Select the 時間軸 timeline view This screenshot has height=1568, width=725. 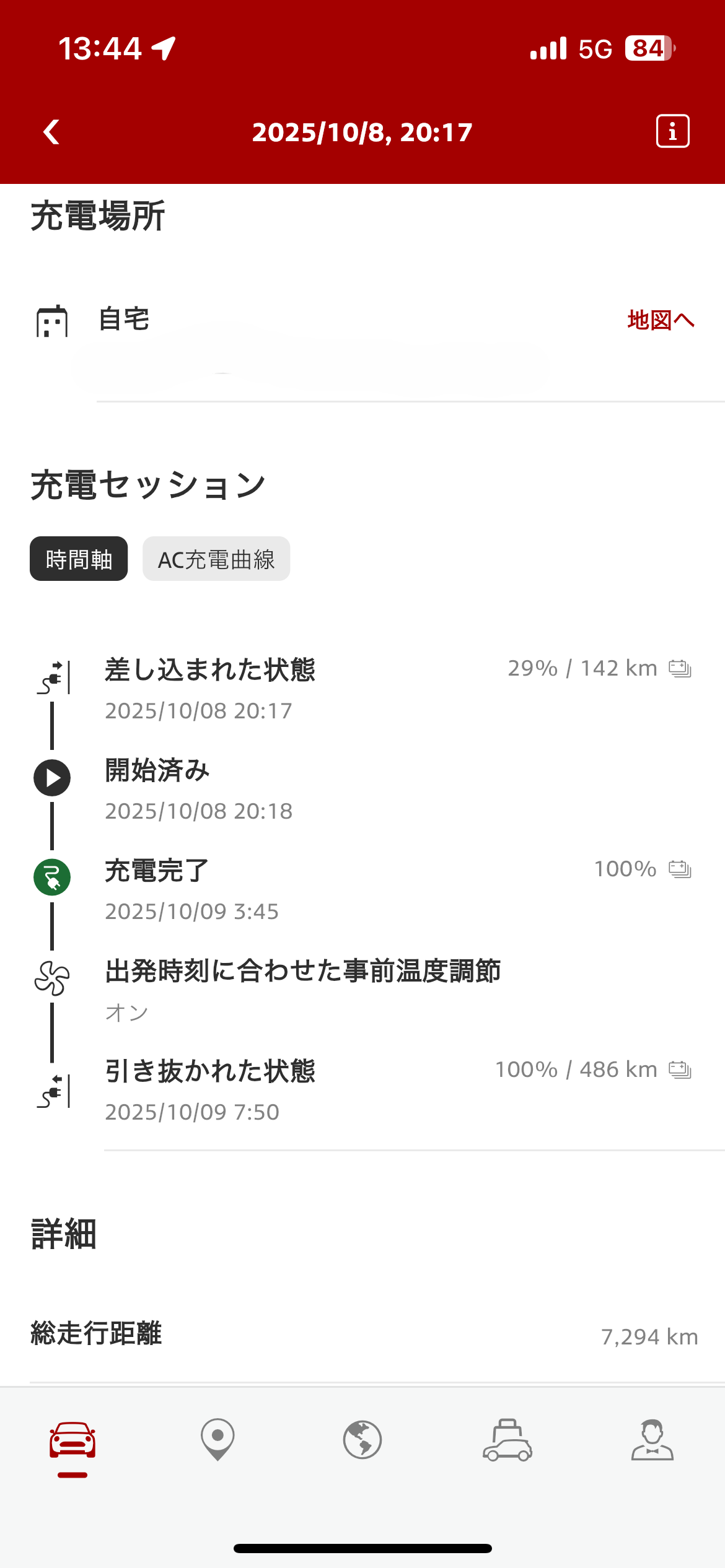pyautogui.click(x=79, y=559)
